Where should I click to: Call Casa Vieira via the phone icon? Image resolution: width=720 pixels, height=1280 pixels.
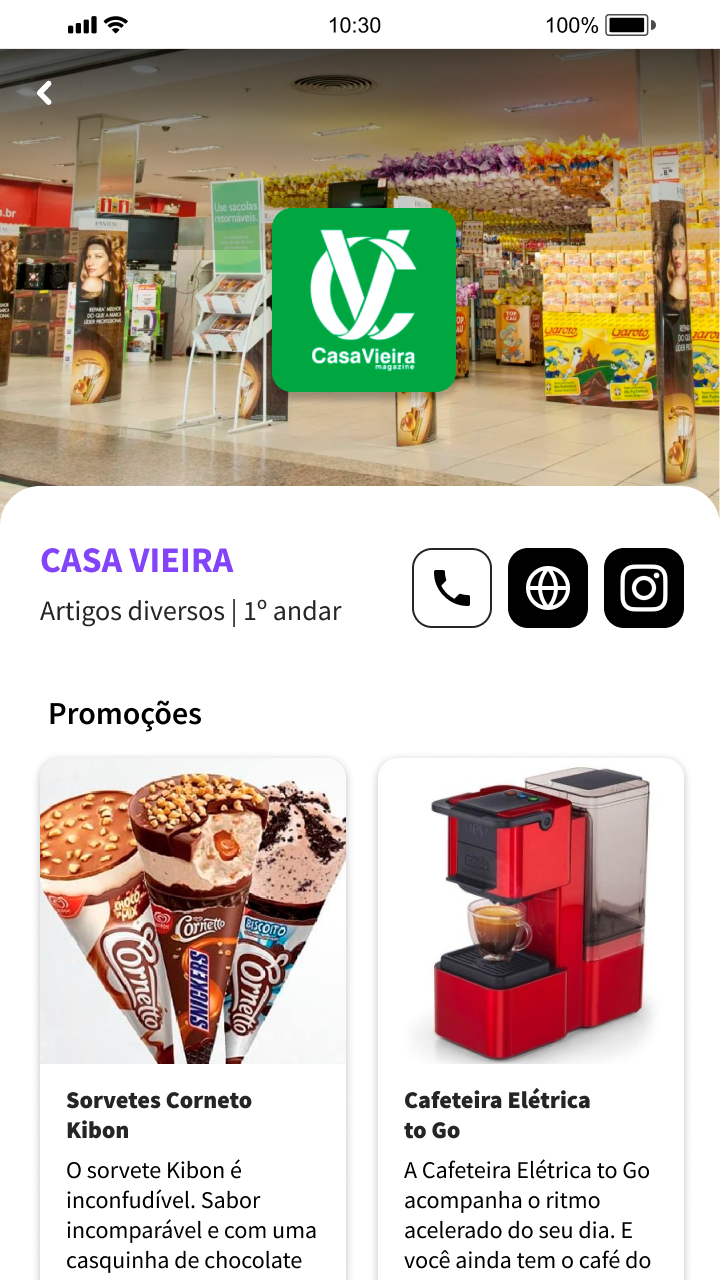[452, 588]
